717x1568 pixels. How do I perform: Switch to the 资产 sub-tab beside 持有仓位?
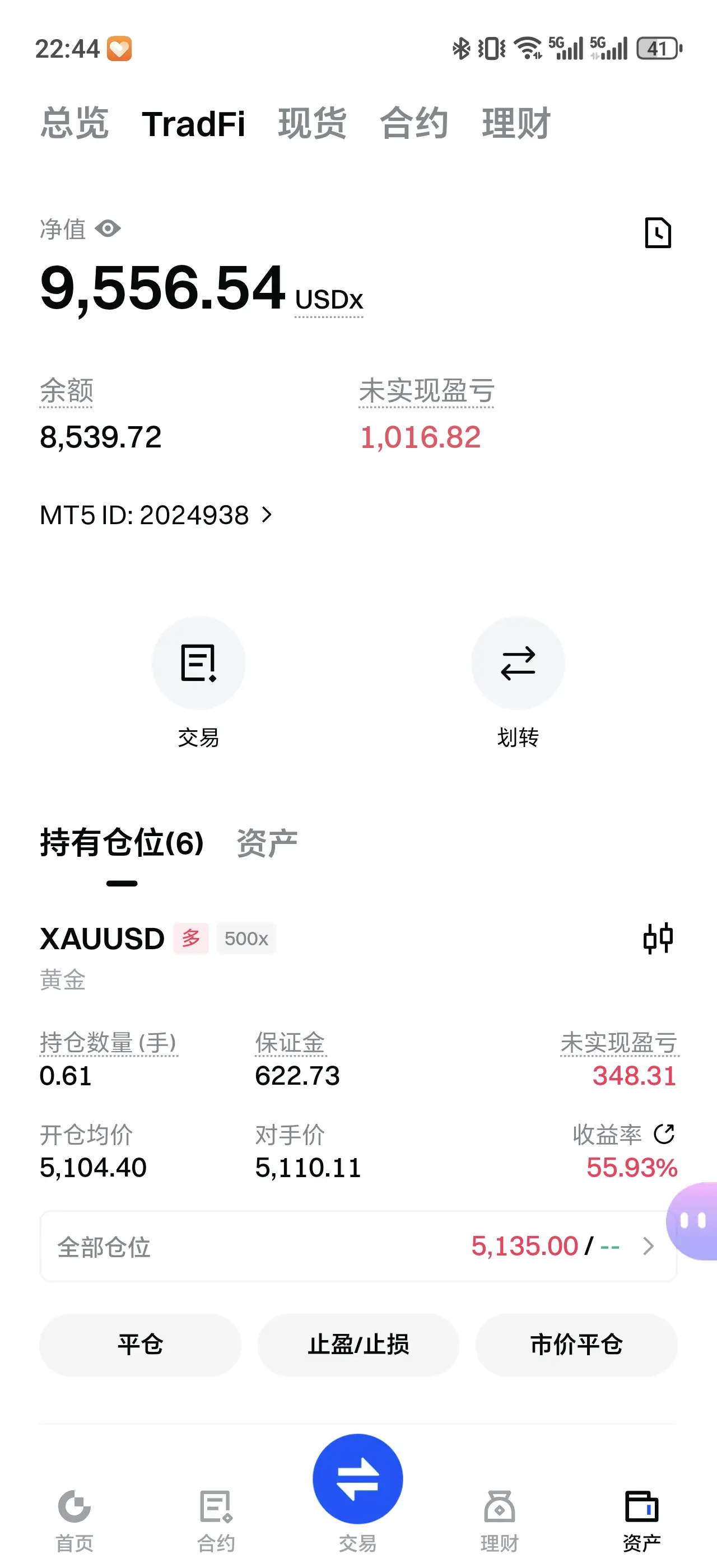pyautogui.click(x=267, y=843)
